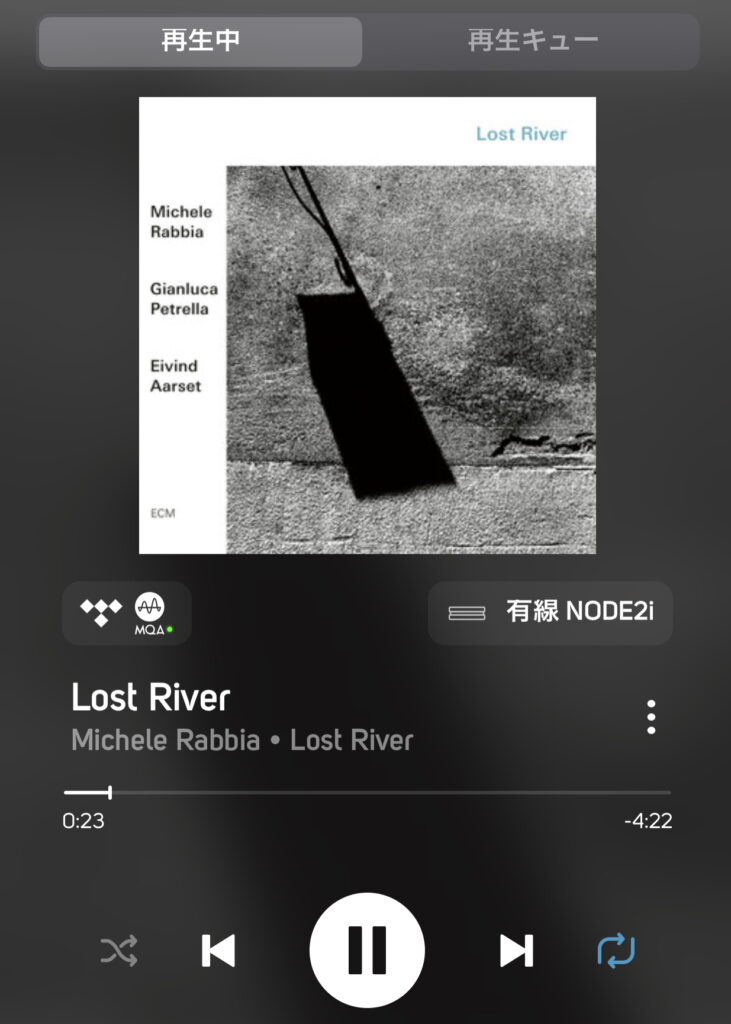Screen dimensions: 731x1024
Task: Tap the TIDAL MQA source badge
Action: tap(127, 612)
